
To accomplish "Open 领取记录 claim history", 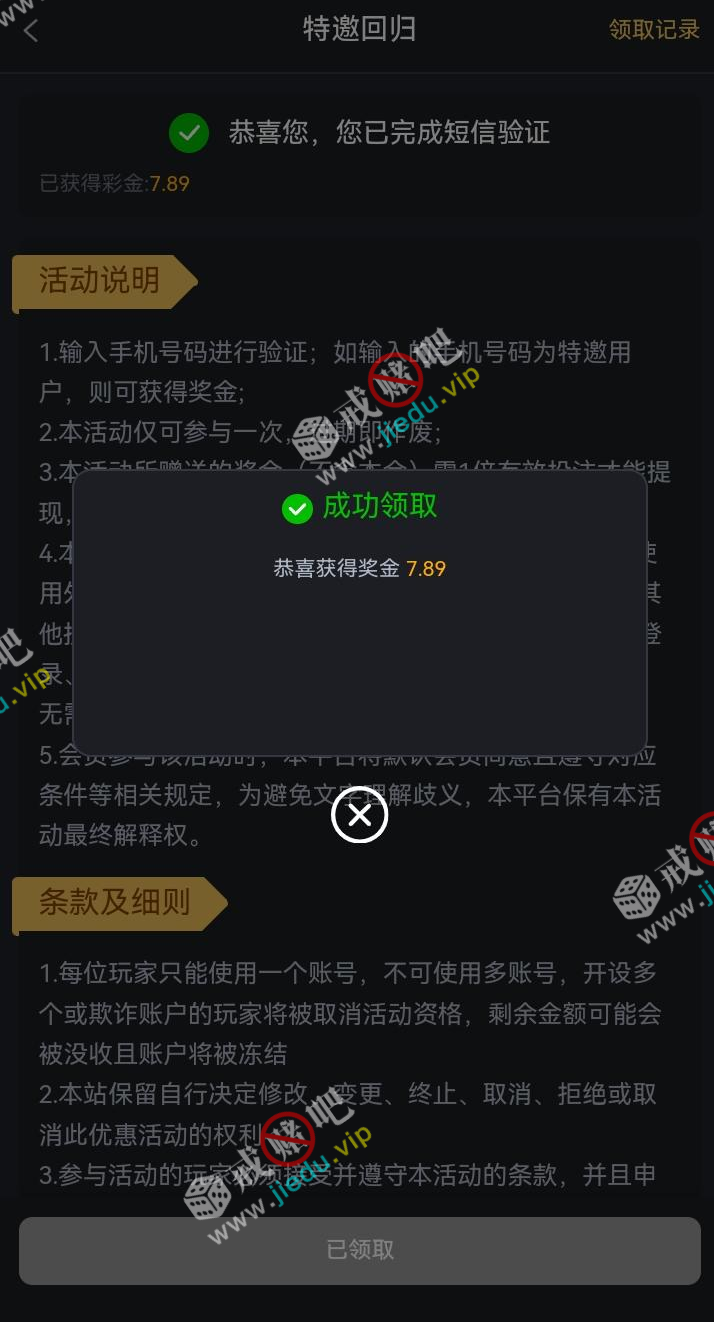I will click(654, 30).
